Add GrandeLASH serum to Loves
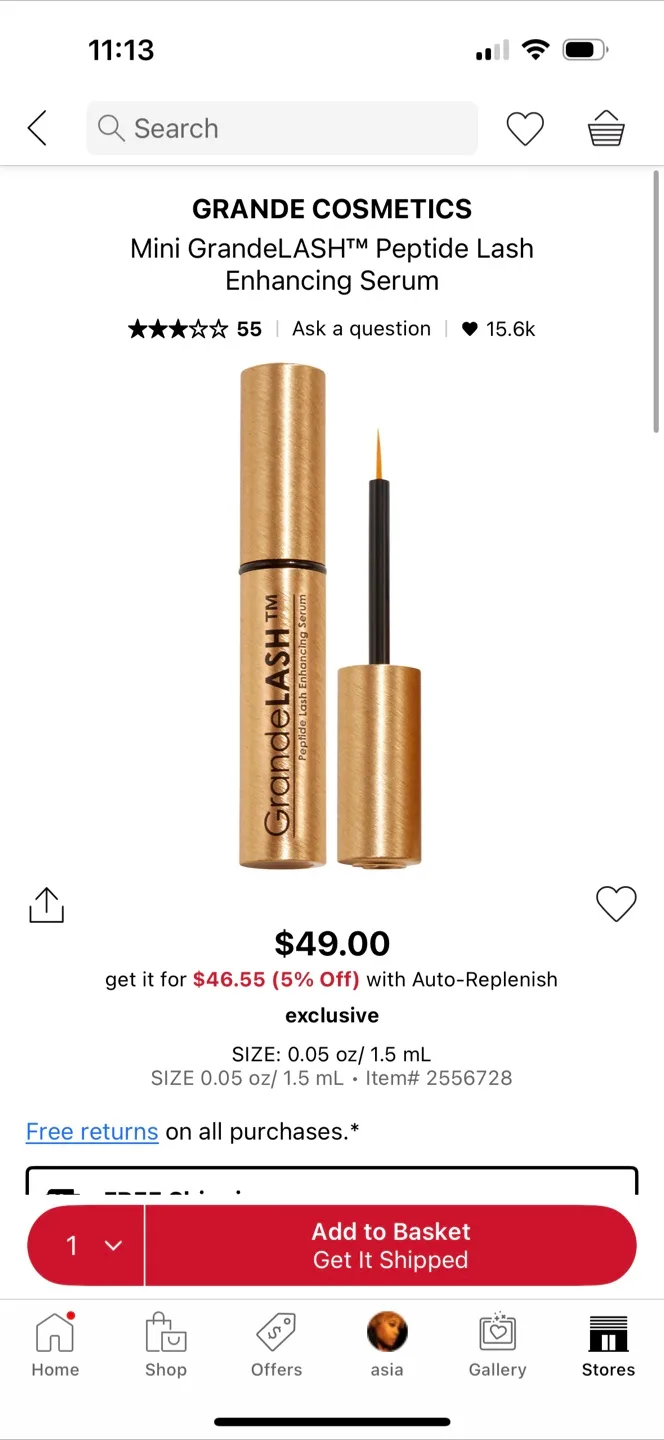Viewport: 664px width, 1440px height. pos(616,903)
